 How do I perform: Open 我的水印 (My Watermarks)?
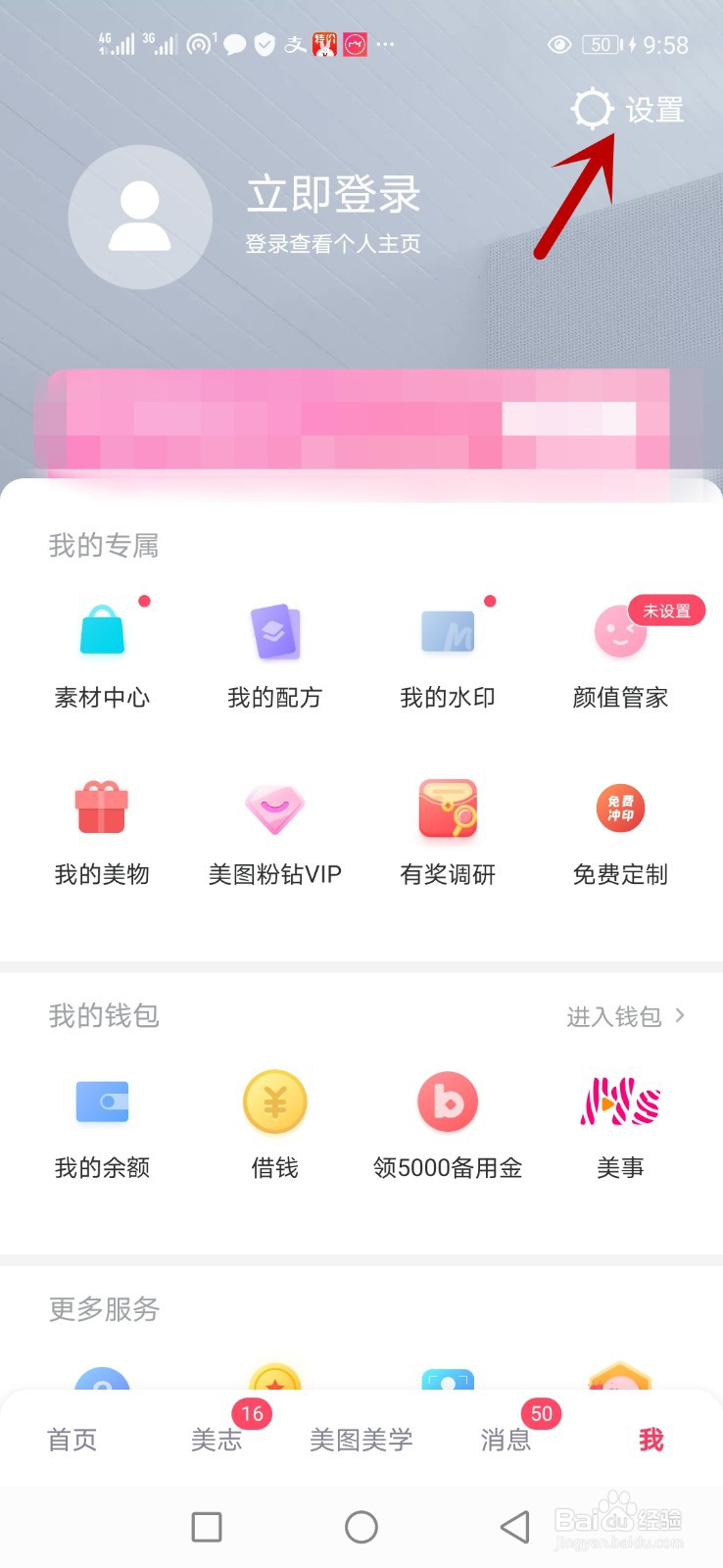coord(448,647)
